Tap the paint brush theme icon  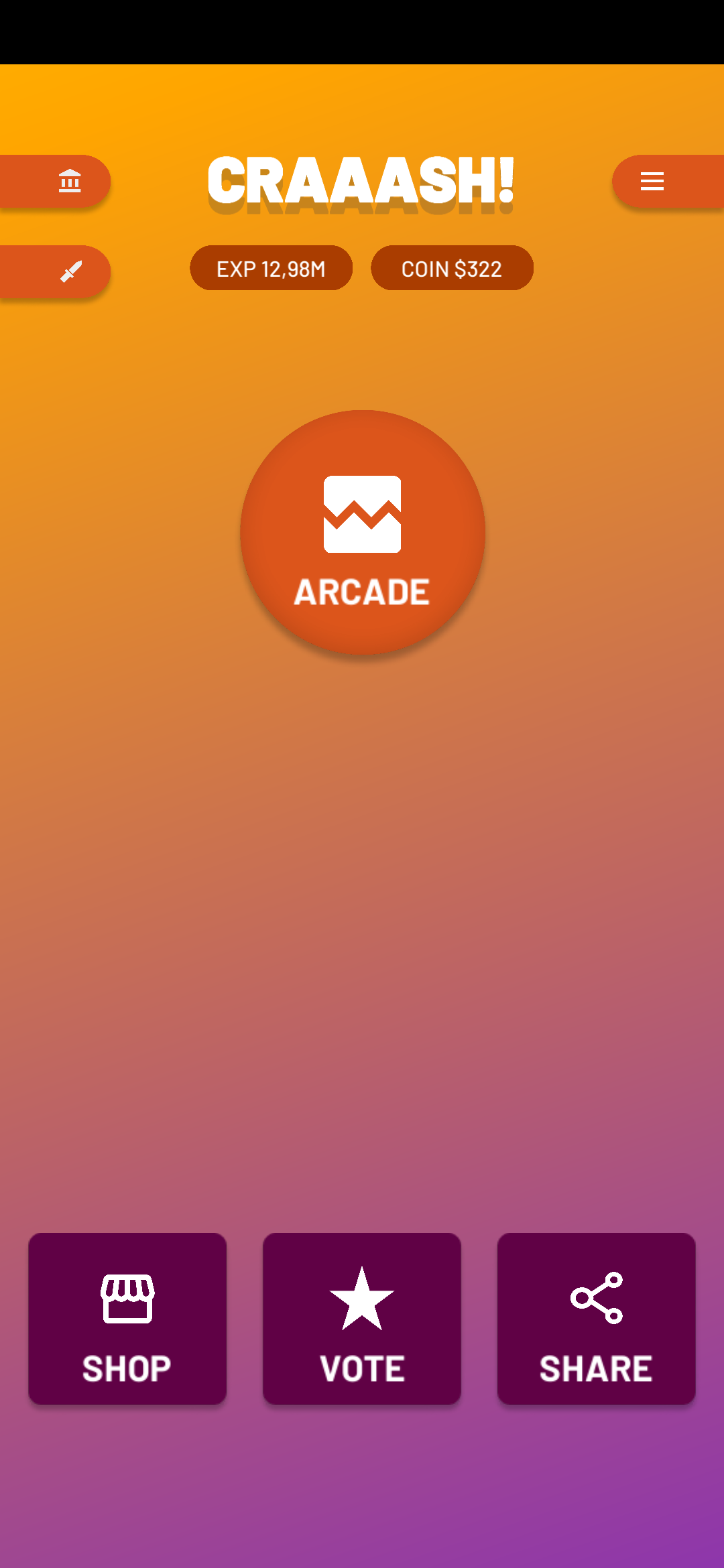pyautogui.click(x=70, y=271)
